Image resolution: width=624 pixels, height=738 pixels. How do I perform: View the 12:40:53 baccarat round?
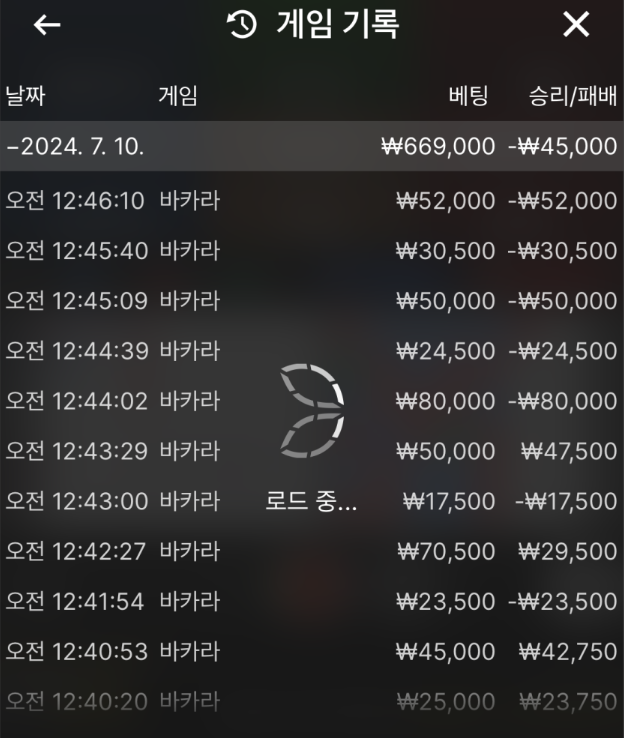[311, 651]
